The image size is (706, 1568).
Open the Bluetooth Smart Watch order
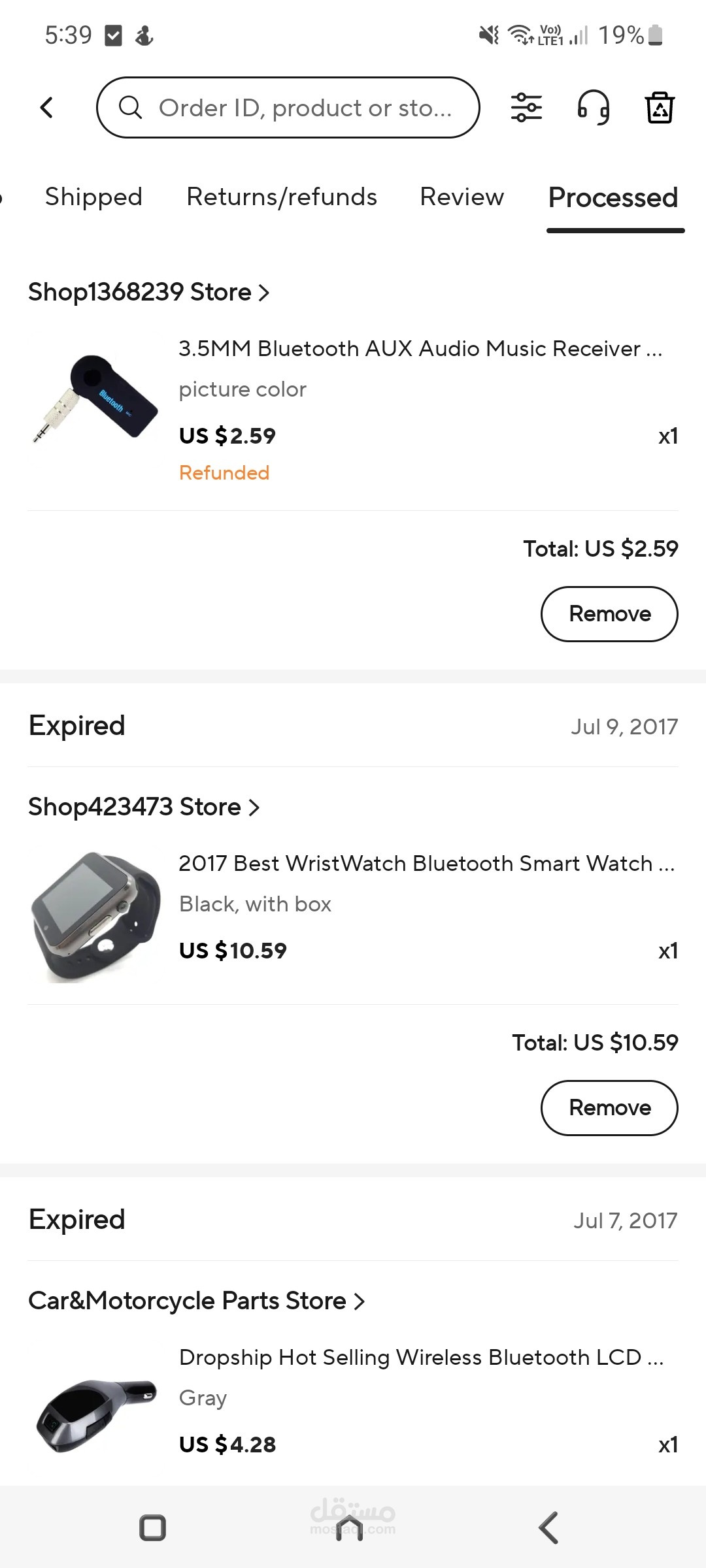point(426,864)
